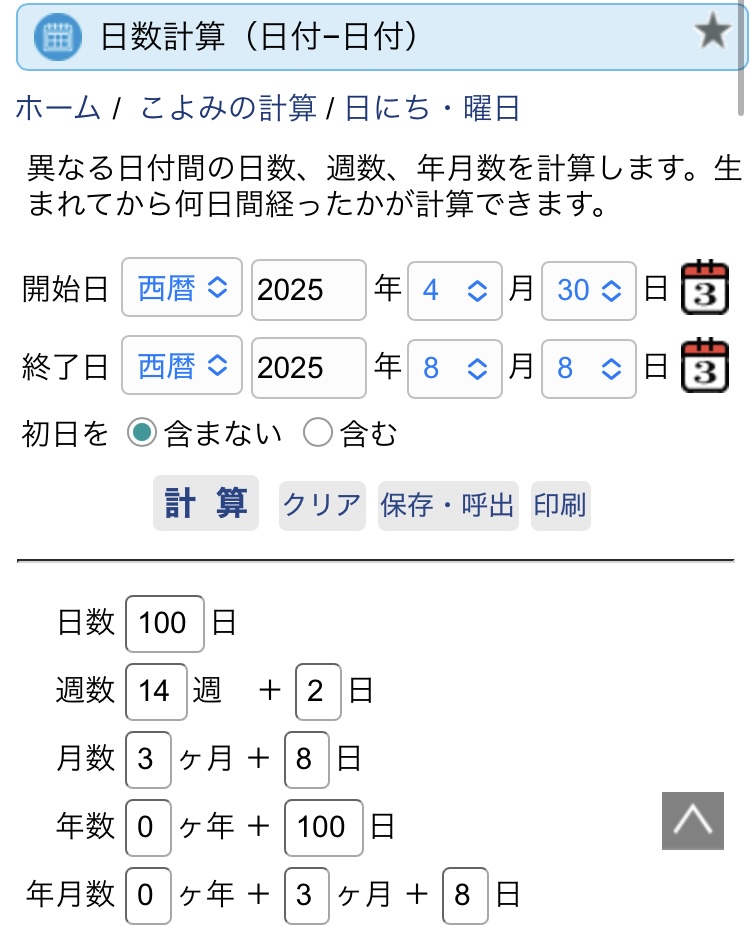
Task: Open 日にち・曜日 breadcrumb link
Action: [x=432, y=108]
